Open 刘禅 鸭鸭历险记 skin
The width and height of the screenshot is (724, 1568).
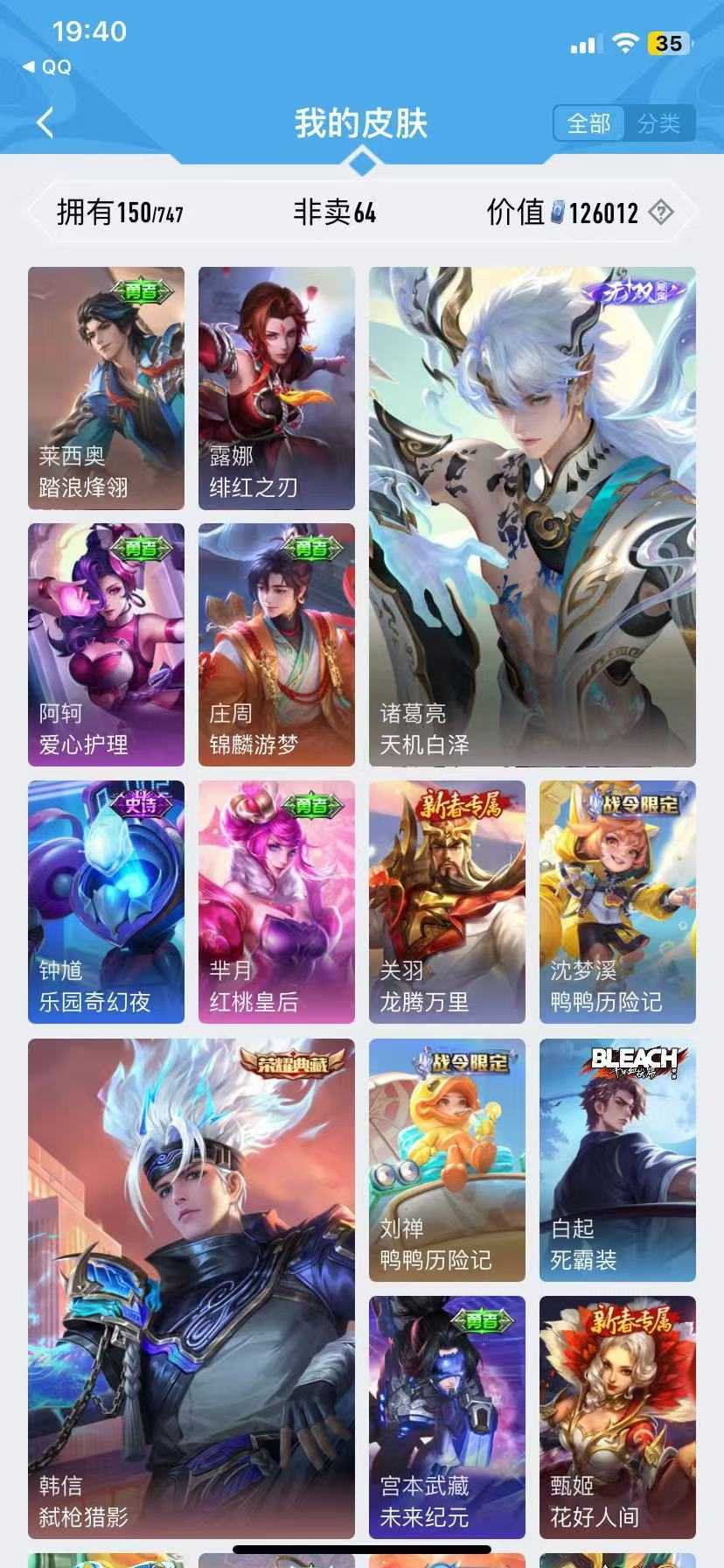pyautogui.click(x=447, y=1160)
